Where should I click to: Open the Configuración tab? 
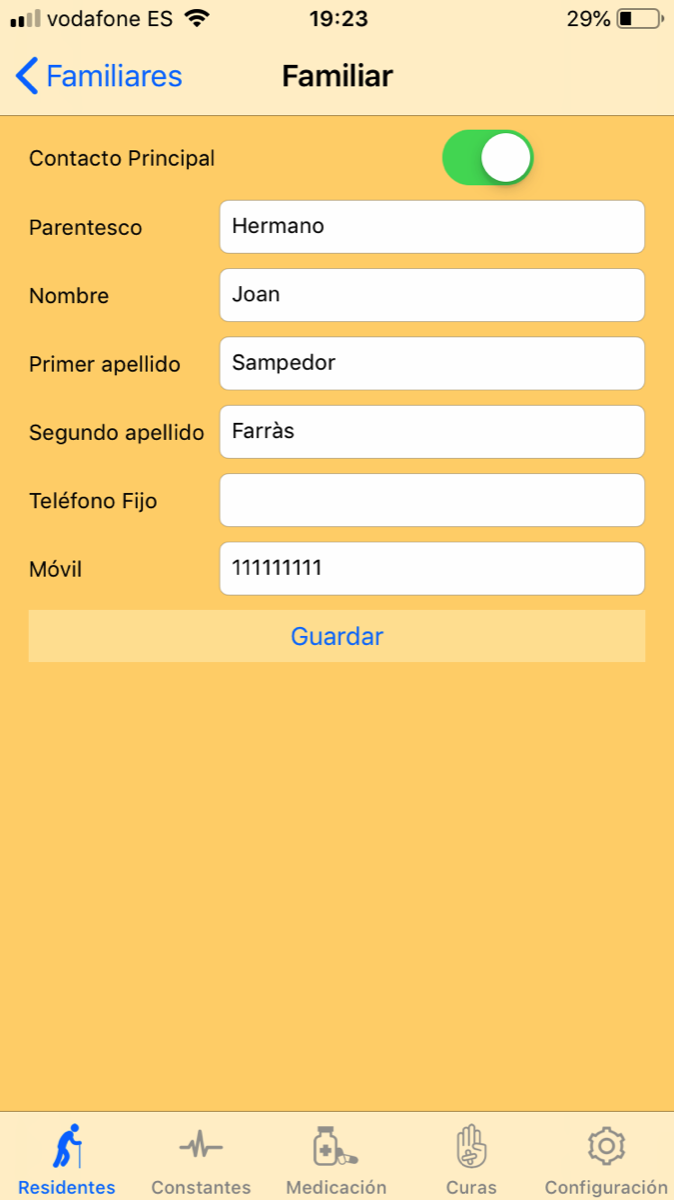[606, 1159]
